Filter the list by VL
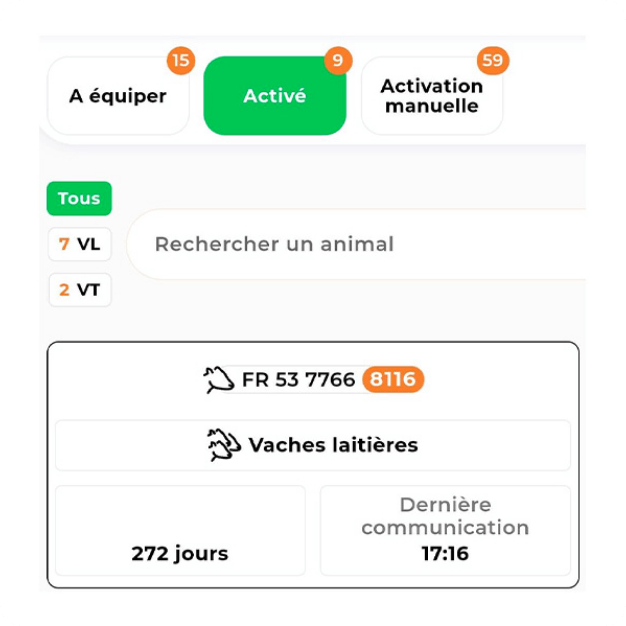 point(80,244)
